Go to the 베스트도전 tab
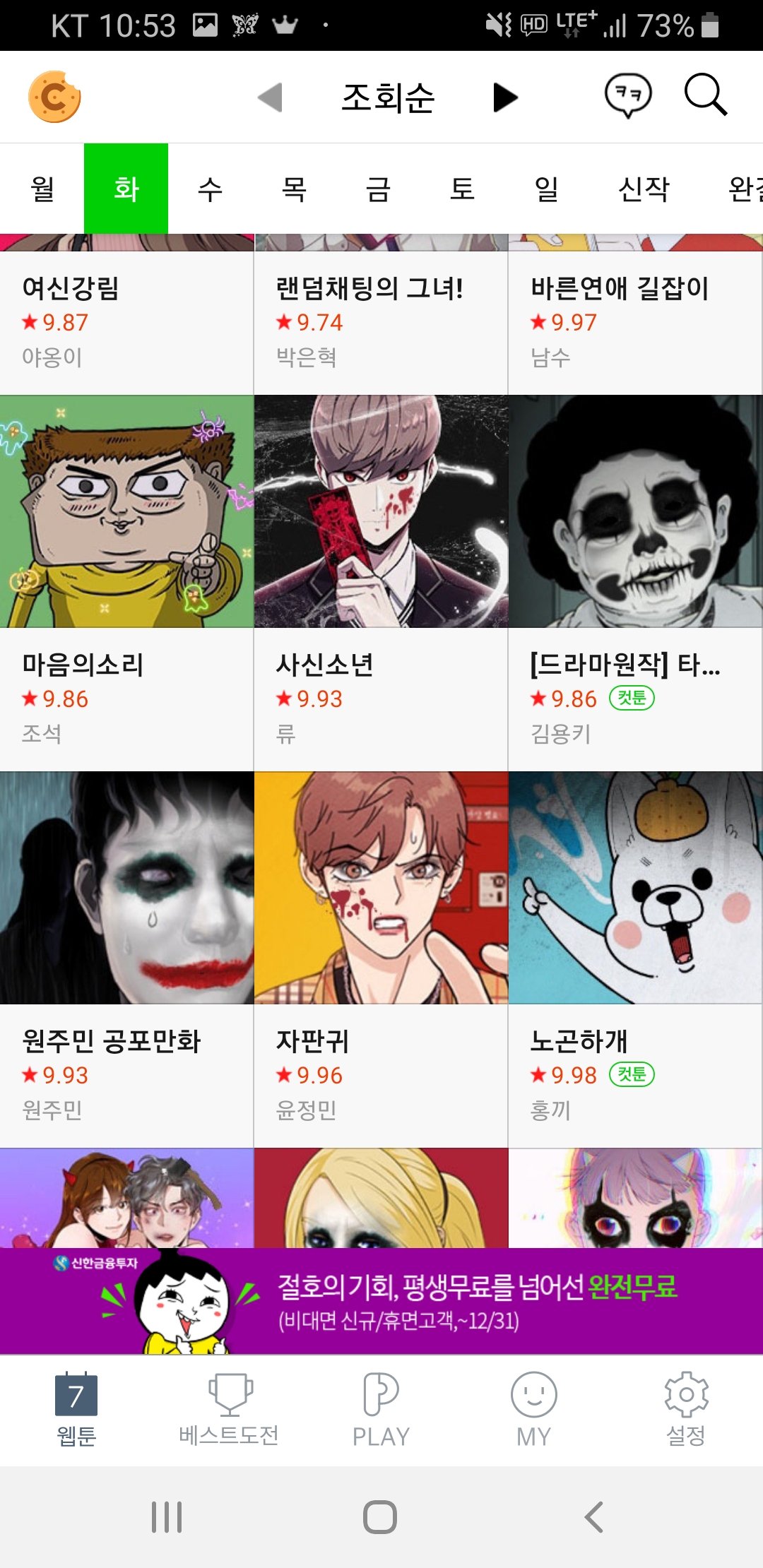This screenshot has width=763, height=1568. click(229, 1410)
